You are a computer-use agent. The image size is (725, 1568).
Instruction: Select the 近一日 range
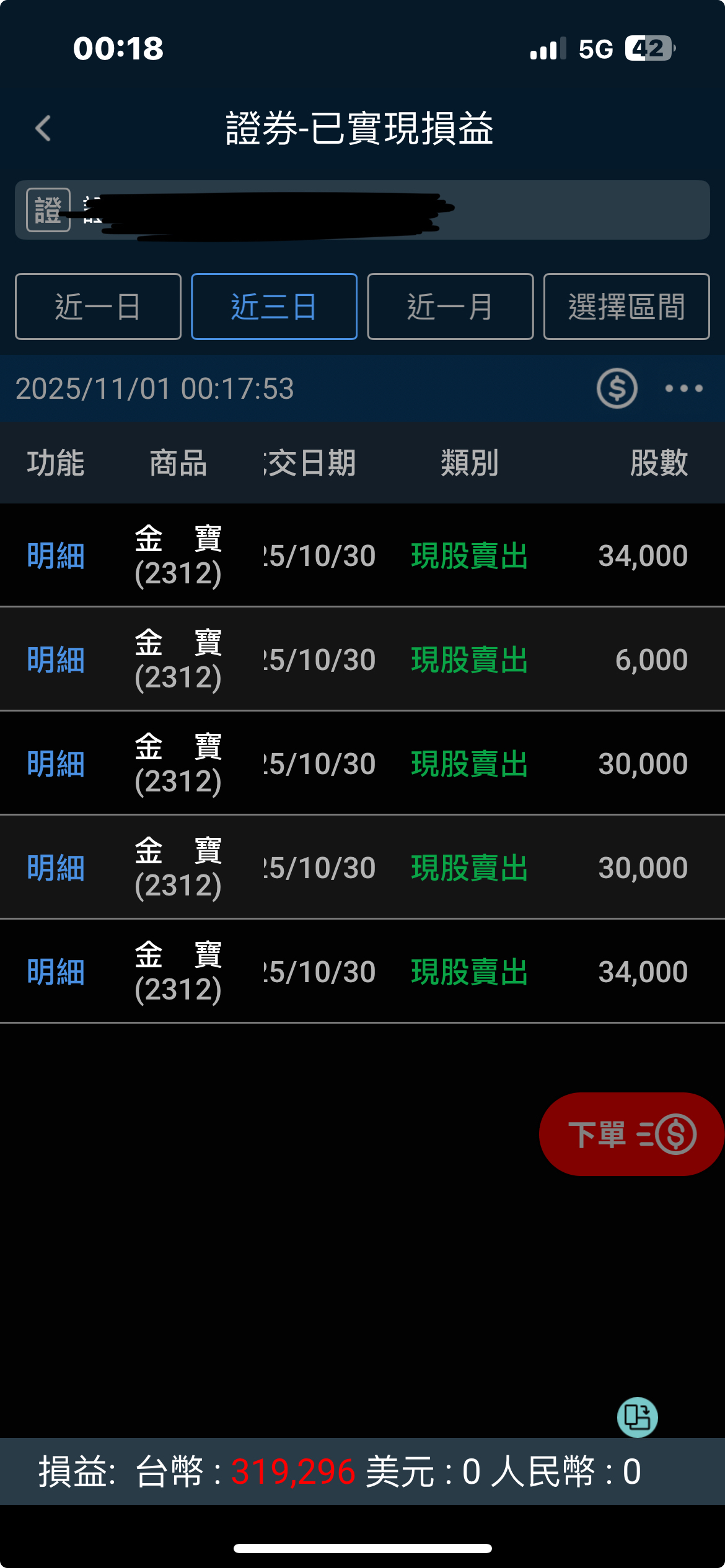coord(98,307)
